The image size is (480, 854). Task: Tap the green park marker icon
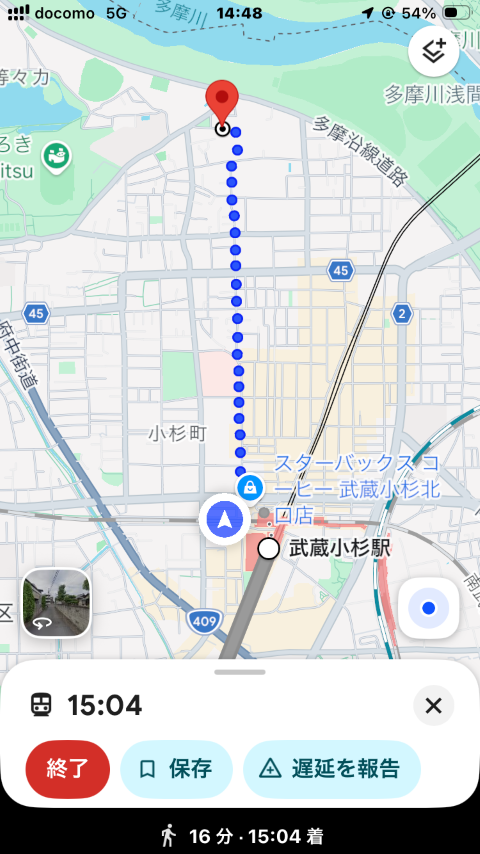(58, 157)
